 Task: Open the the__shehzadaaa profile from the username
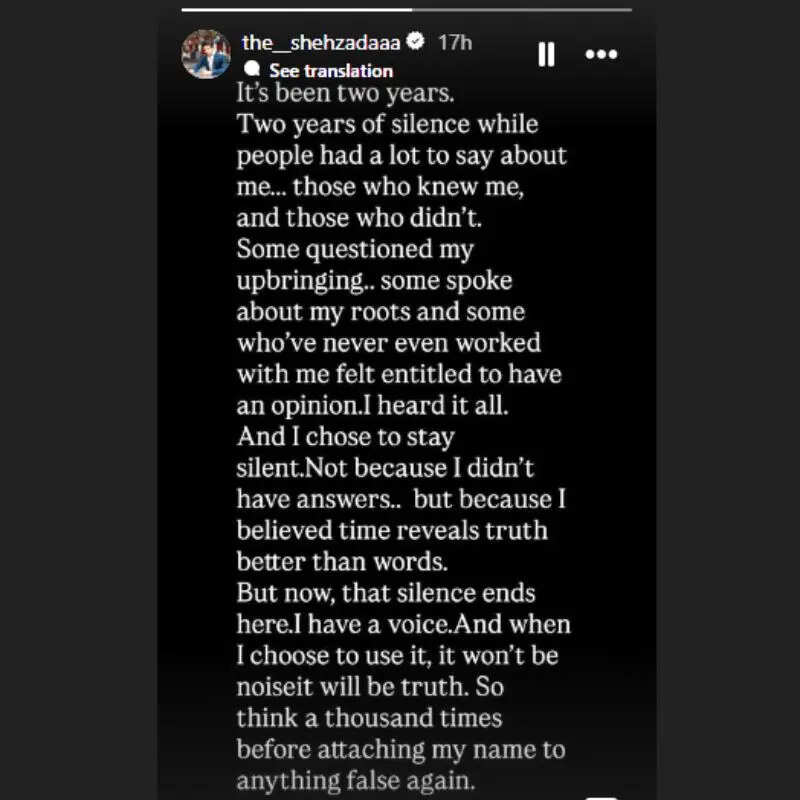coord(320,42)
